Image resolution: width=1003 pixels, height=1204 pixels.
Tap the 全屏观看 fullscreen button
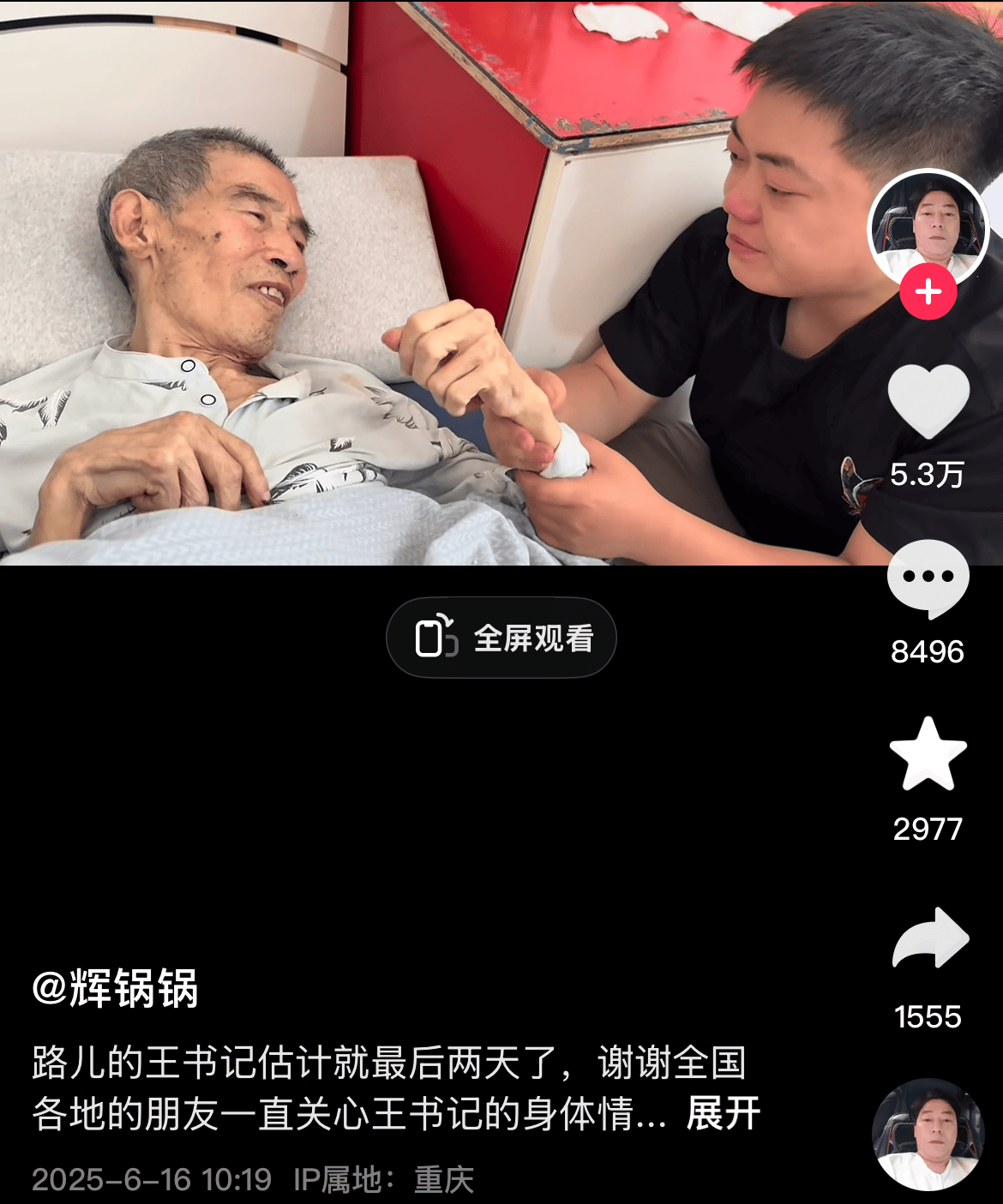click(x=501, y=638)
